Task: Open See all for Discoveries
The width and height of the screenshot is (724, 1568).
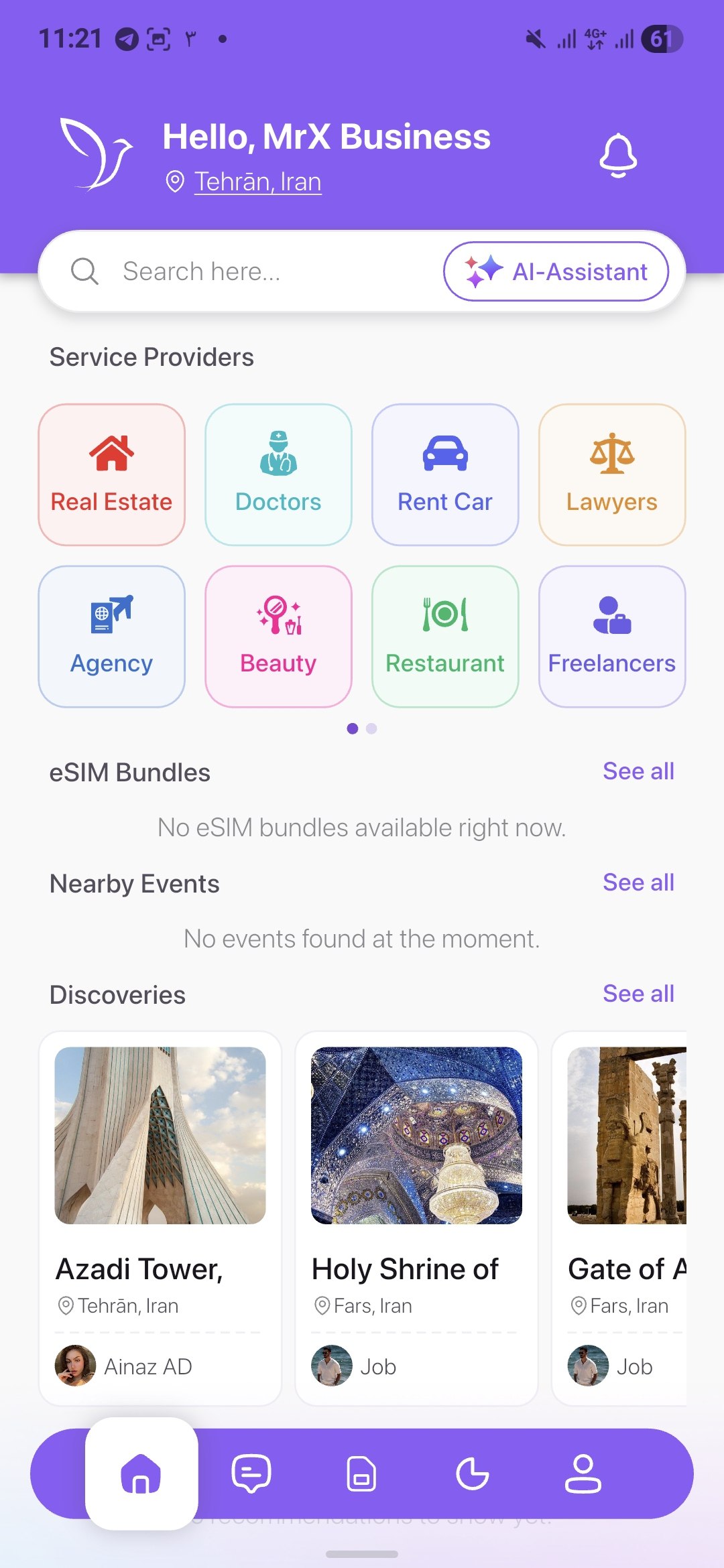Action: [638, 994]
